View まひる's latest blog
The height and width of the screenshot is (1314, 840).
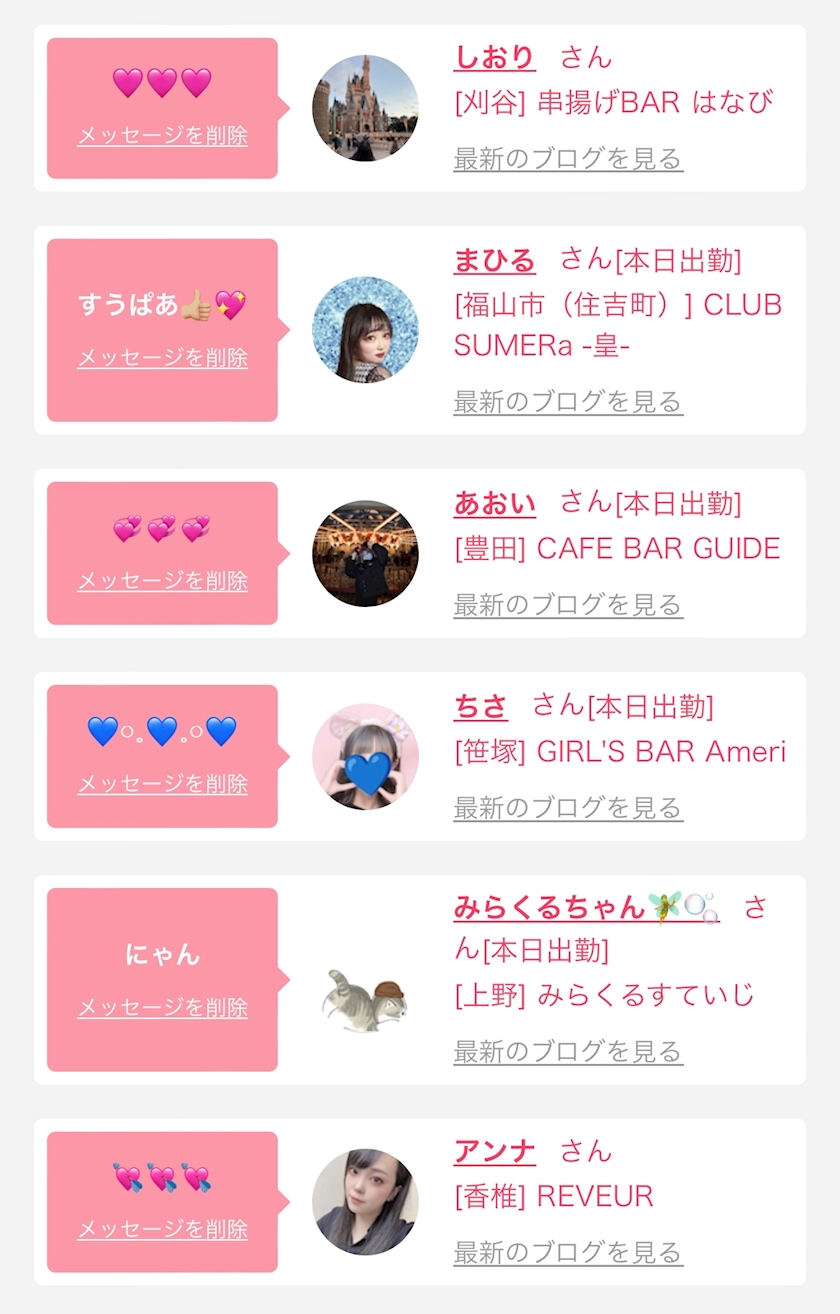[x=567, y=402]
